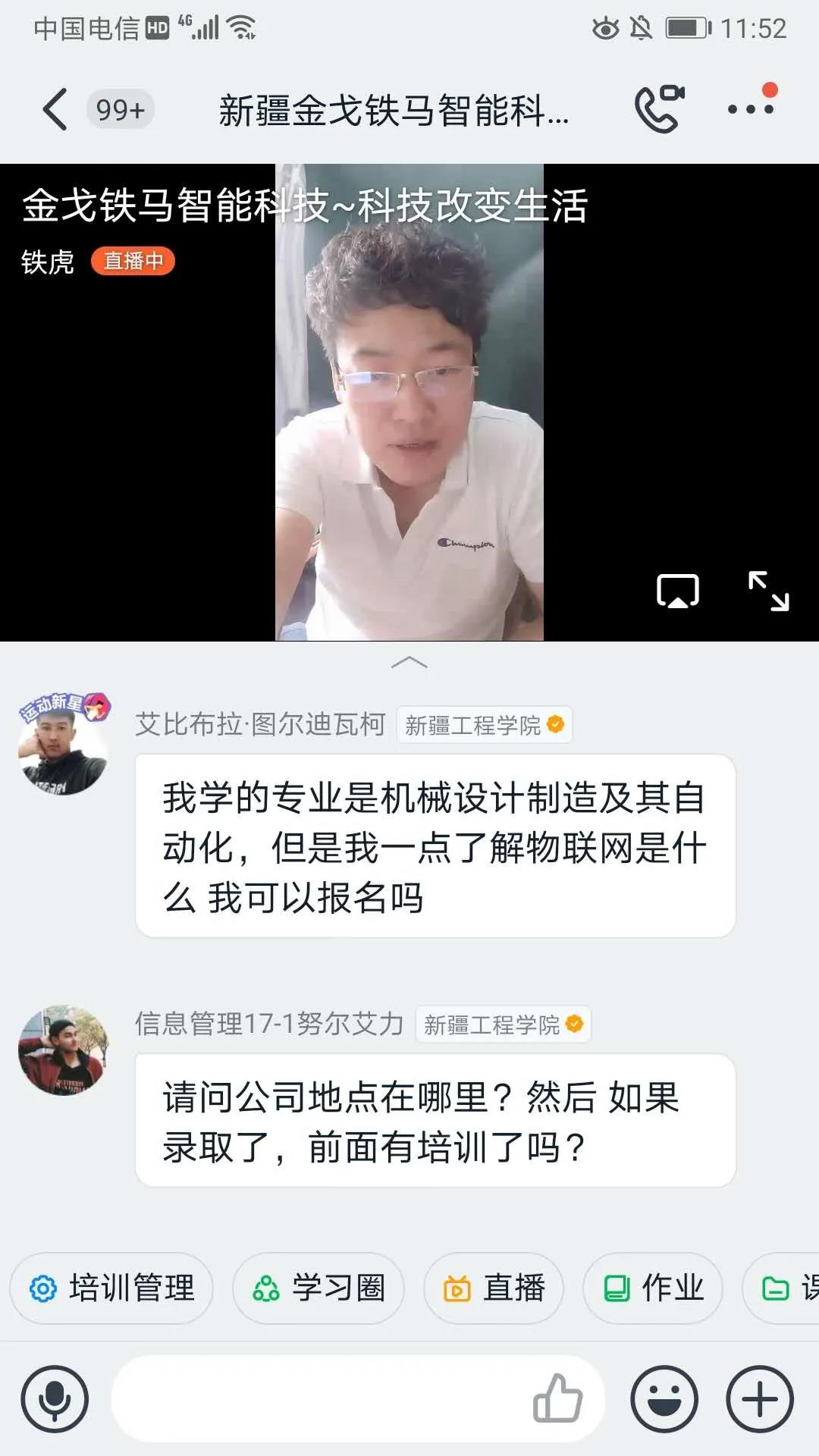Screen dimensions: 819x1456
Task: Open the 培训管理 shortcut chip
Action: 111,1288
